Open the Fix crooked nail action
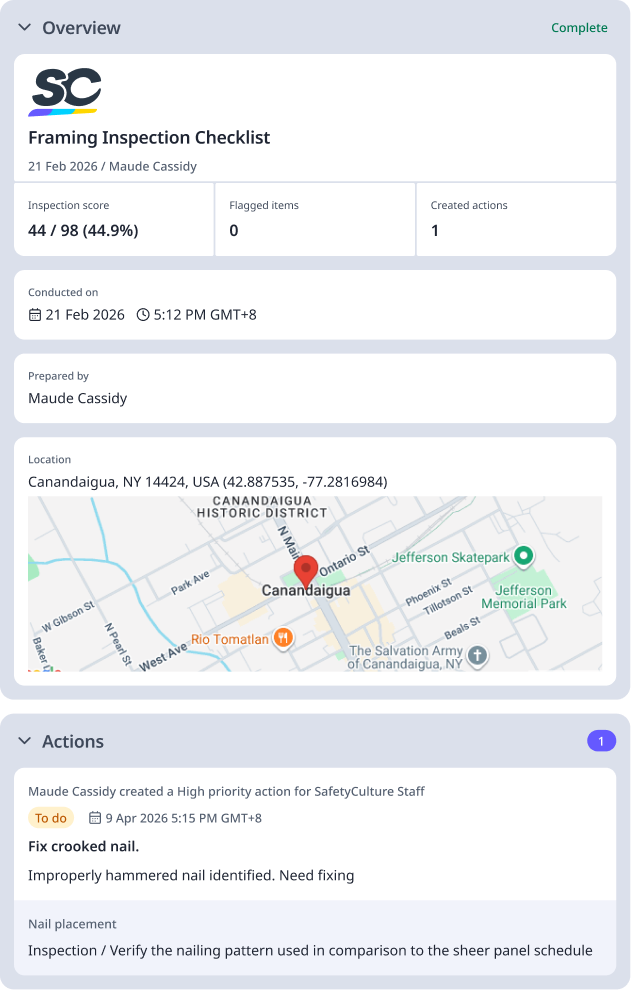The height and width of the screenshot is (990, 631). (84, 846)
